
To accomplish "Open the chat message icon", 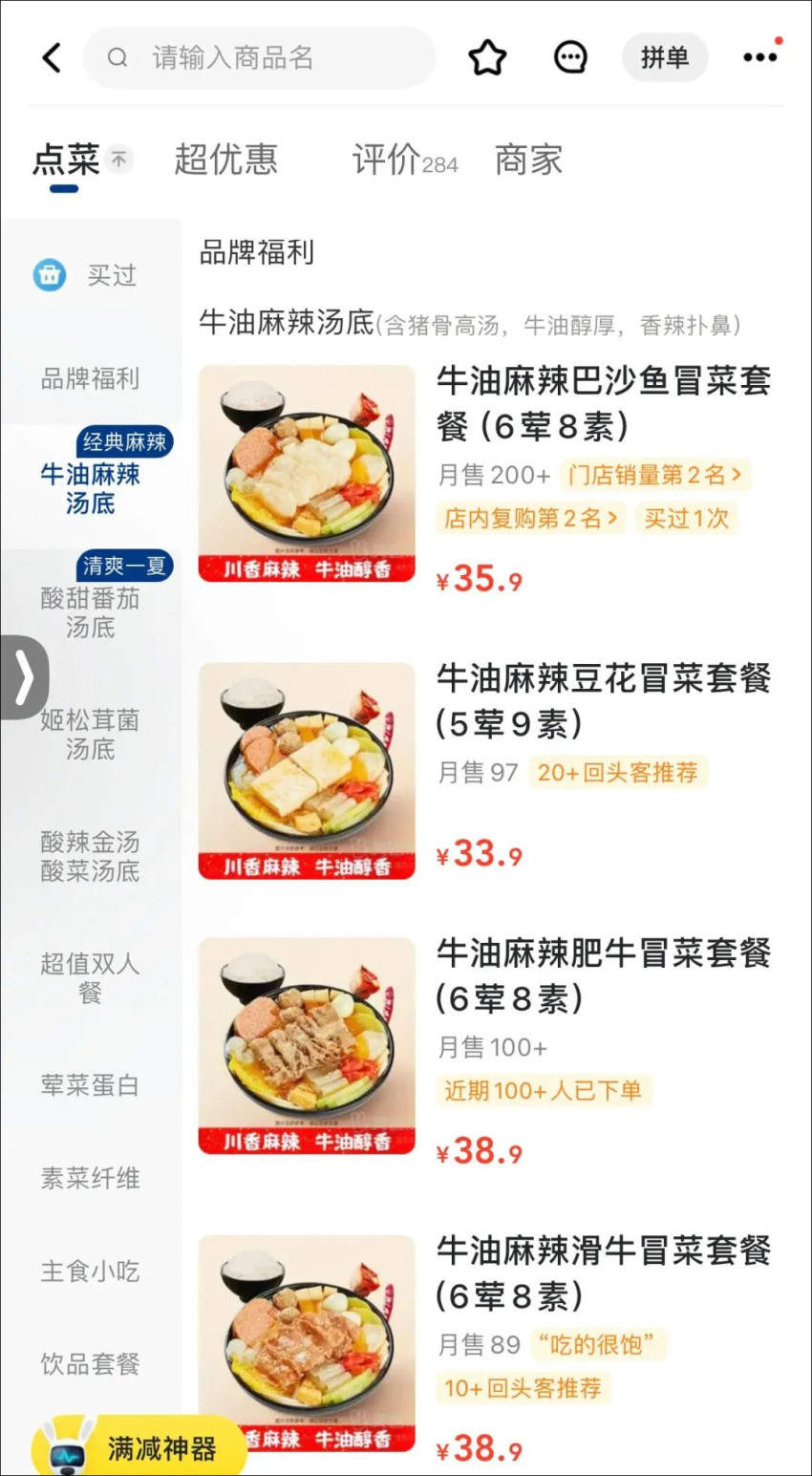I will (x=571, y=58).
